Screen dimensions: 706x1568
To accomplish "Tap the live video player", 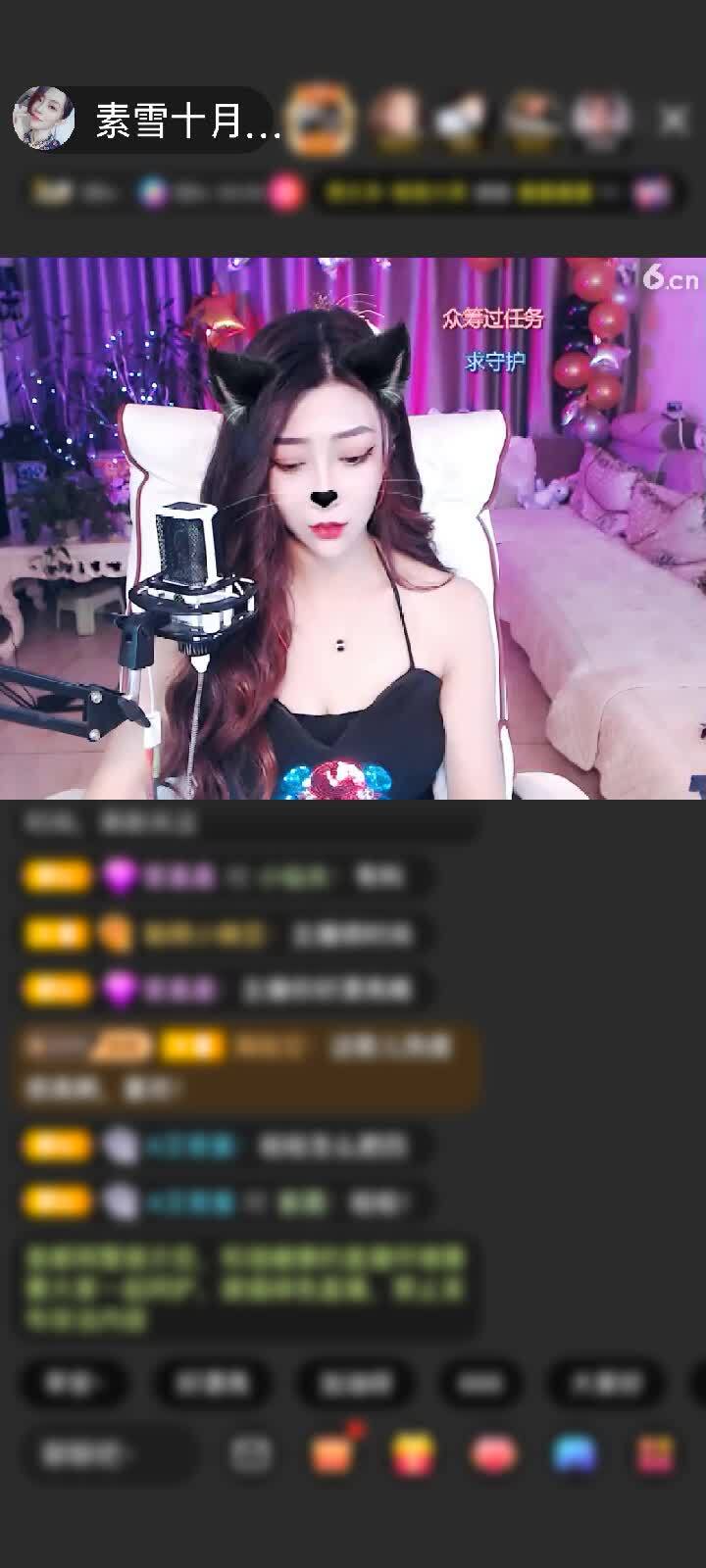I will point(353,529).
